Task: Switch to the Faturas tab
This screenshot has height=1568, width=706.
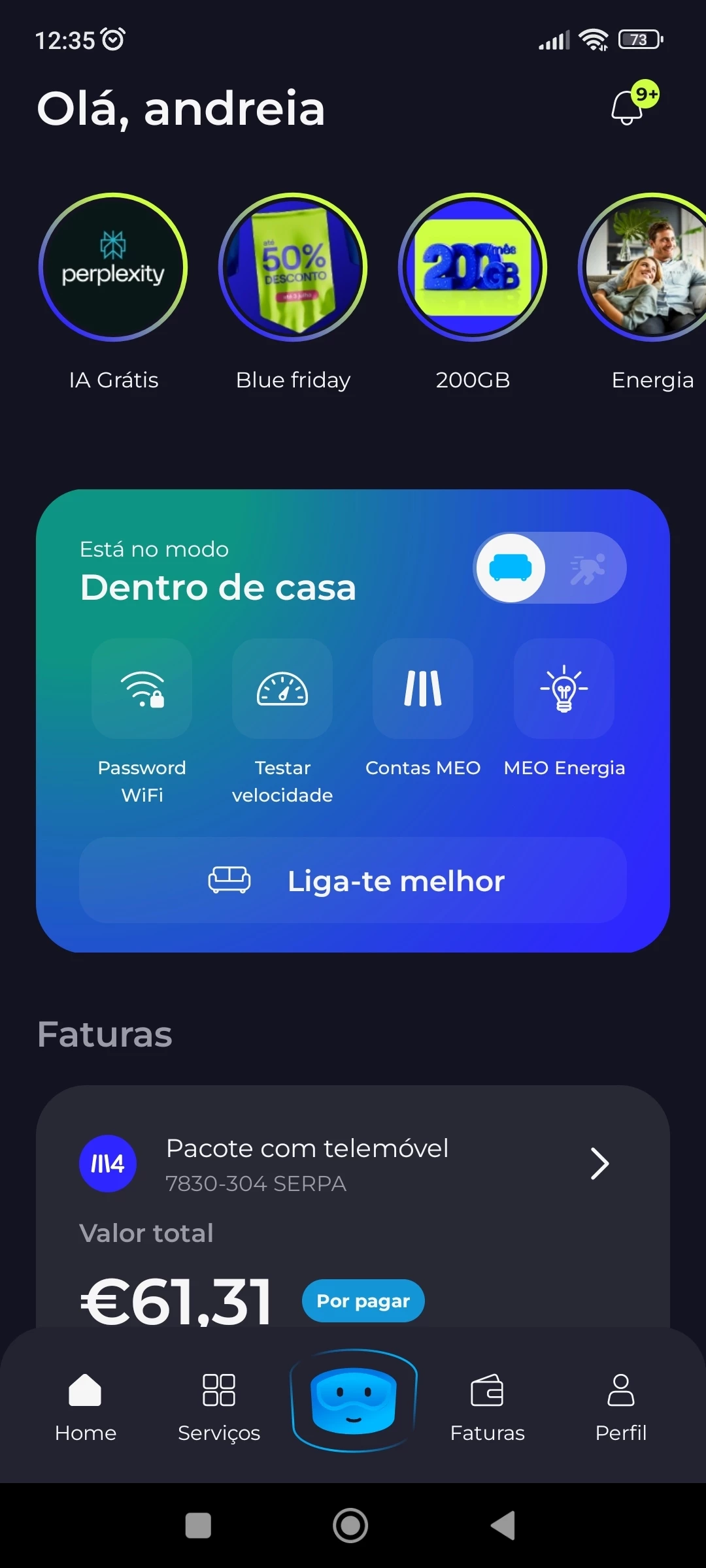Action: tap(487, 1405)
